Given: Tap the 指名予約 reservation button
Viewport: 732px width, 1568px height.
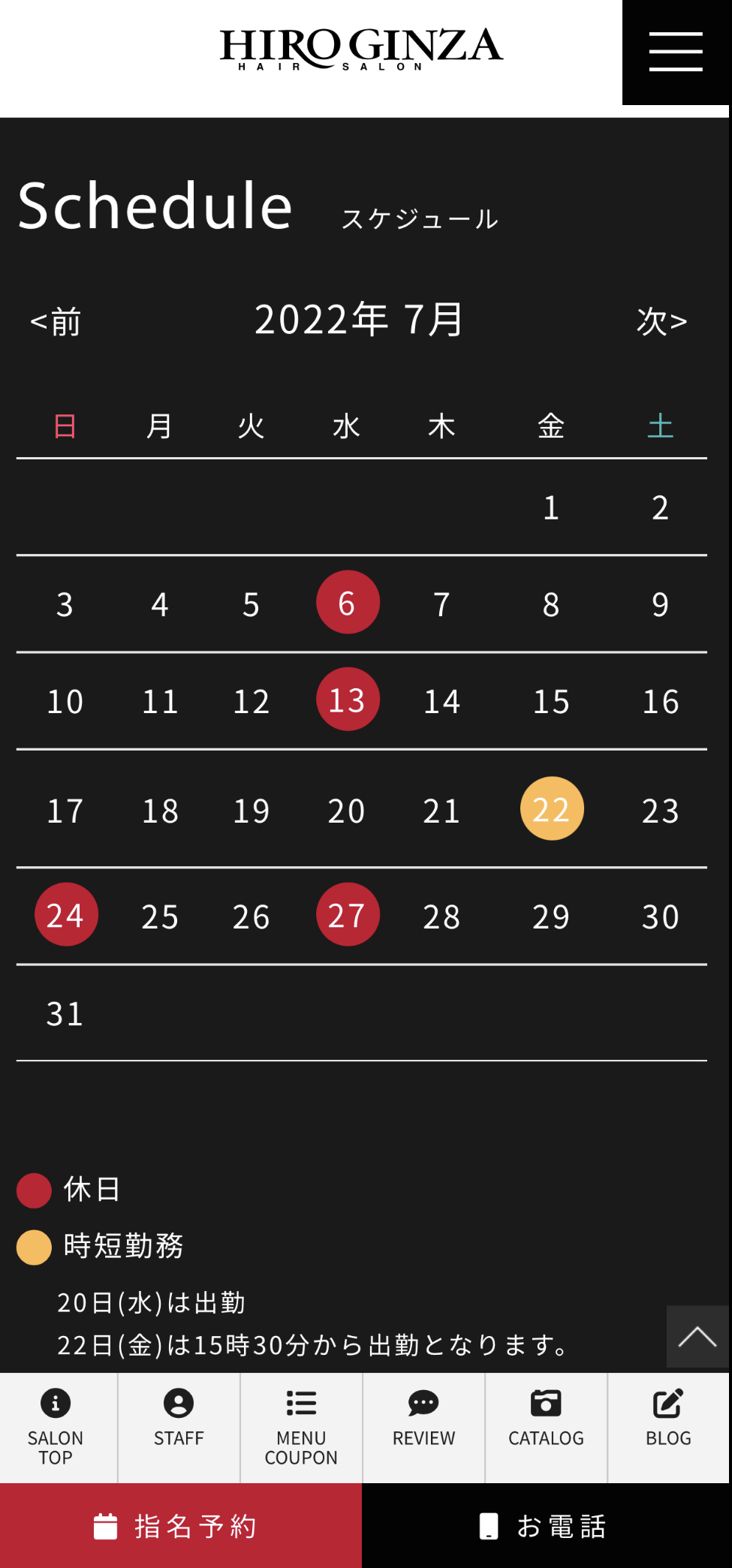Looking at the screenshot, I should pyautogui.click(x=181, y=1525).
